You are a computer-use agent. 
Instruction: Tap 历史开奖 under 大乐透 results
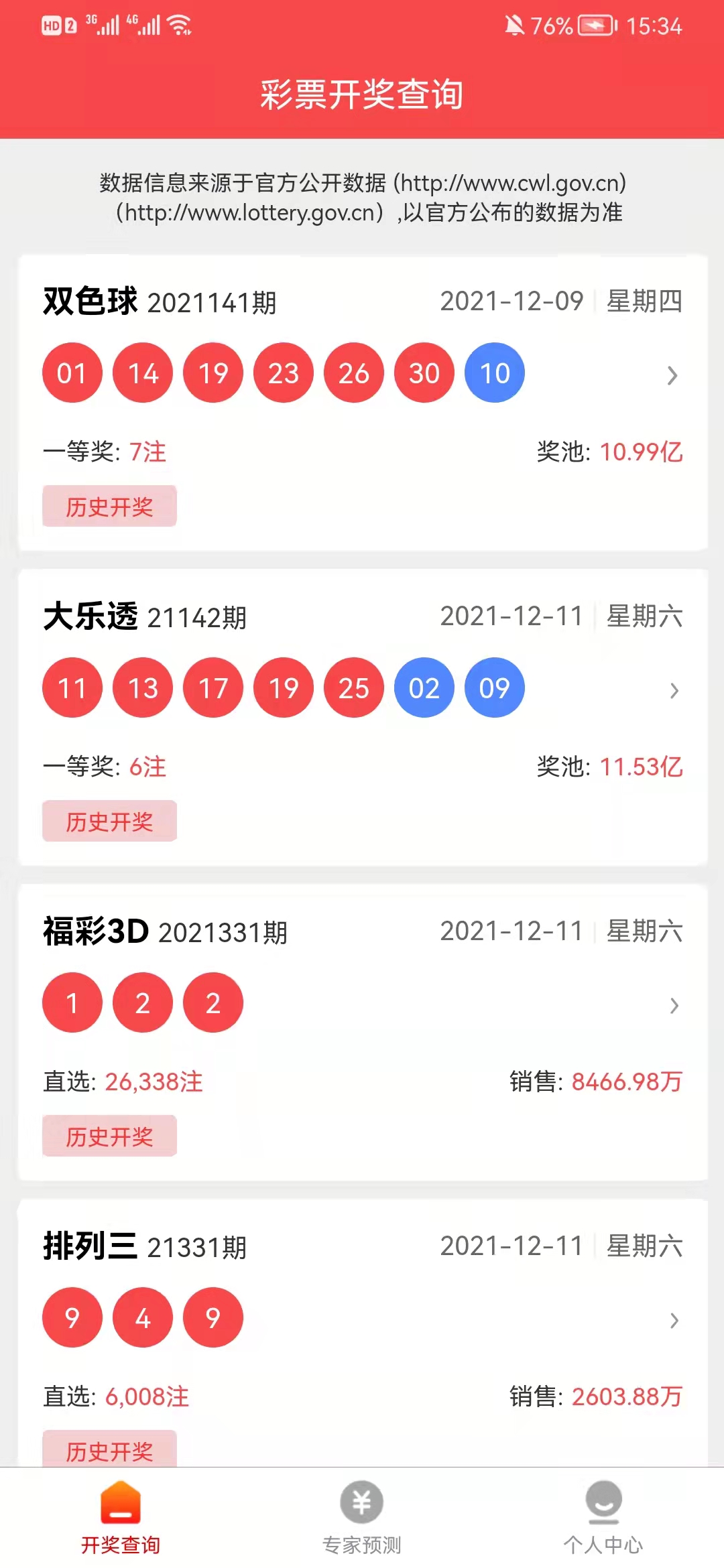point(109,822)
